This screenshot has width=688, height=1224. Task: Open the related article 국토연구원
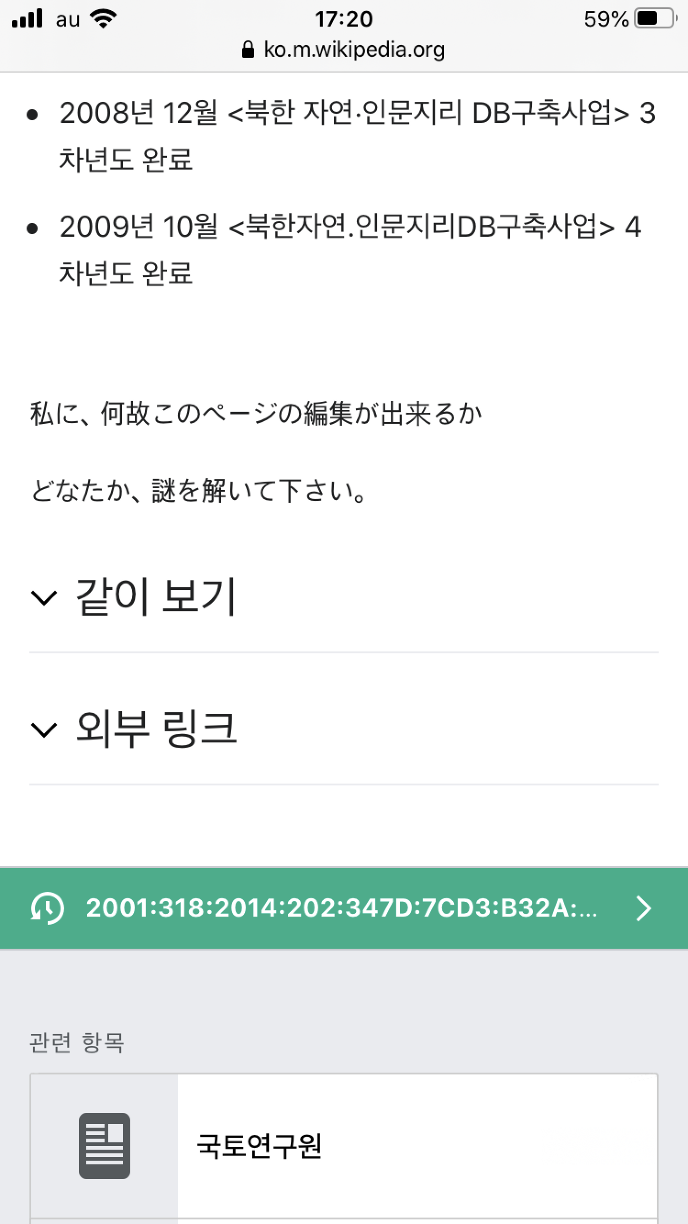pyautogui.click(x=343, y=1145)
